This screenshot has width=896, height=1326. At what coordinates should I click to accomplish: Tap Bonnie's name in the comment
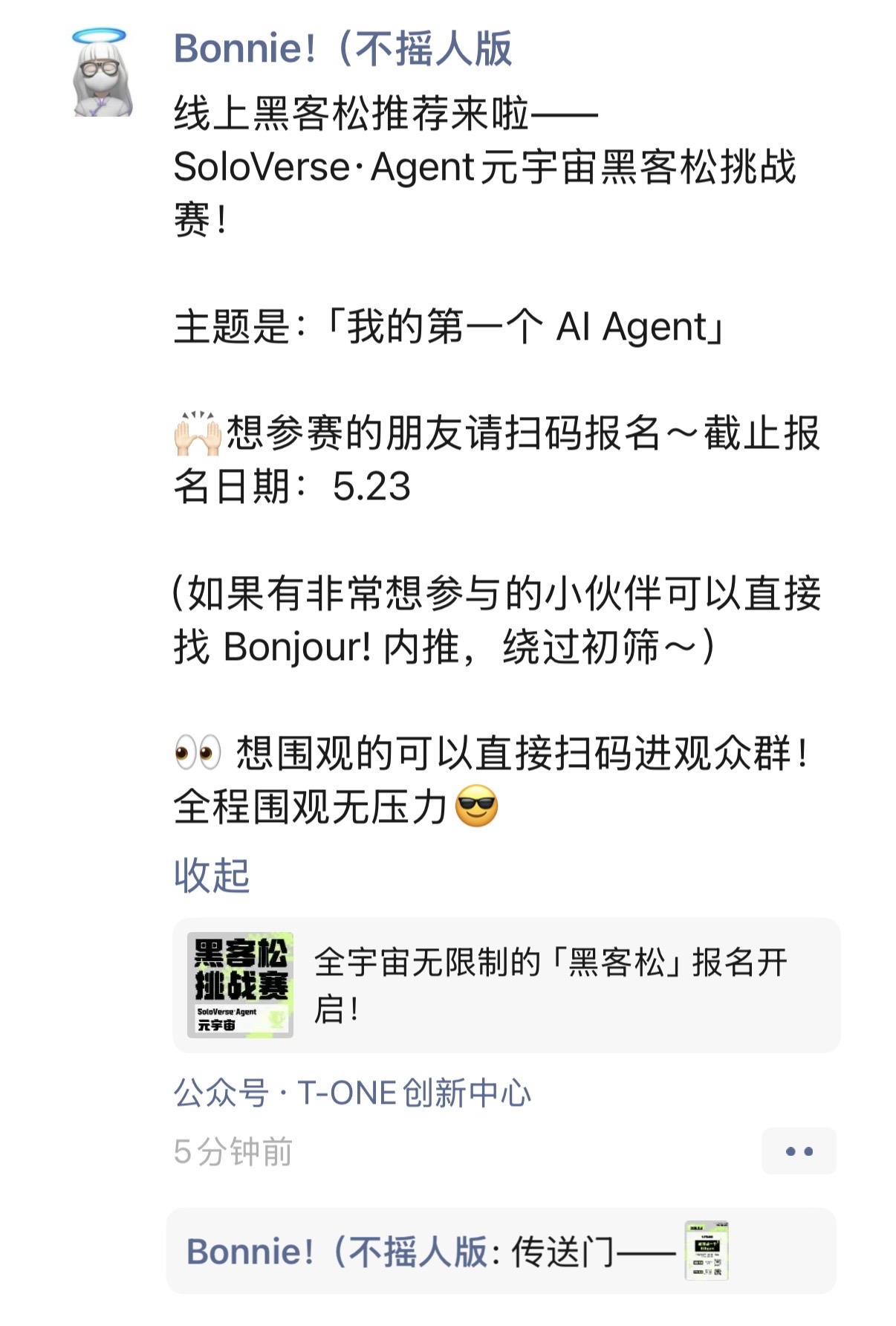tap(336, 1252)
